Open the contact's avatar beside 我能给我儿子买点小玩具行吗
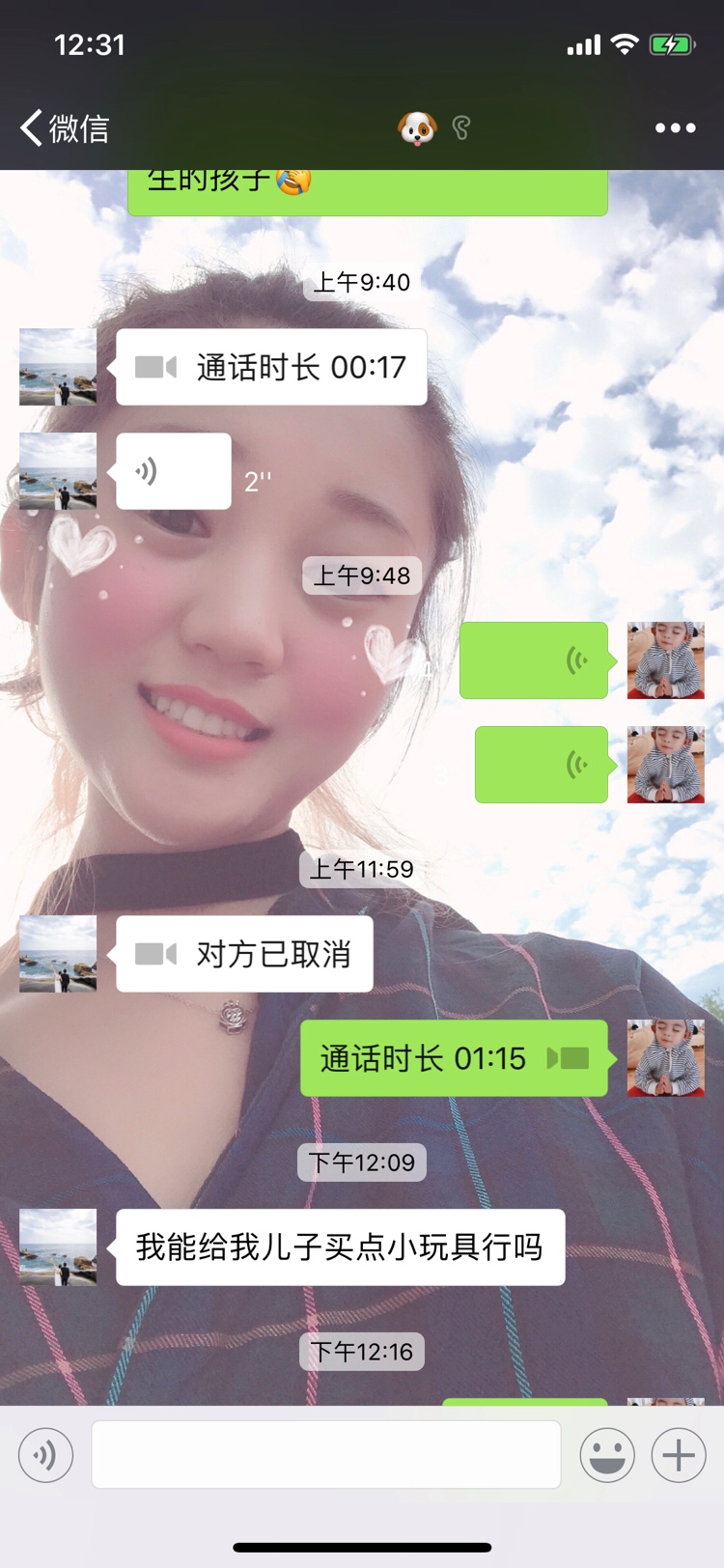The height and width of the screenshot is (1568, 724). coord(58,1246)
